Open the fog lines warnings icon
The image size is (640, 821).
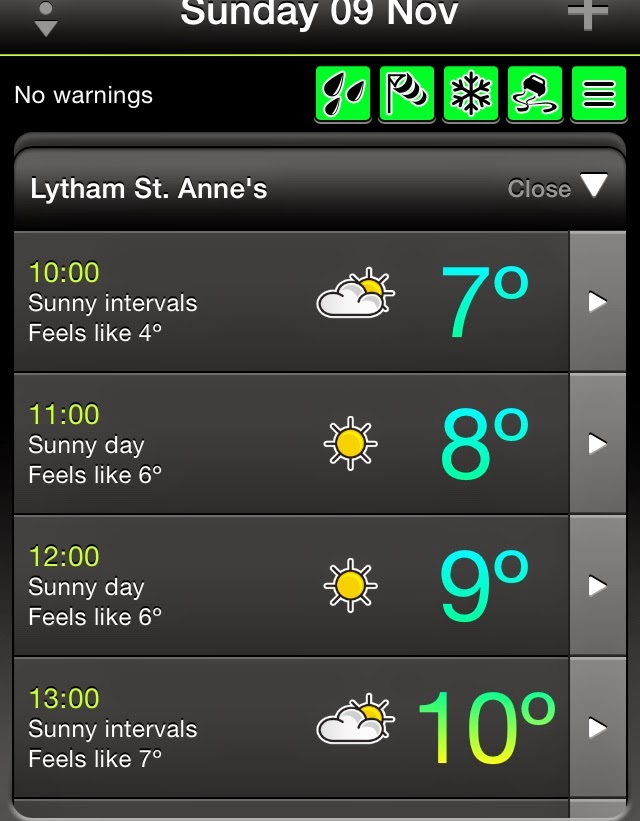click(x=598, y=94)
